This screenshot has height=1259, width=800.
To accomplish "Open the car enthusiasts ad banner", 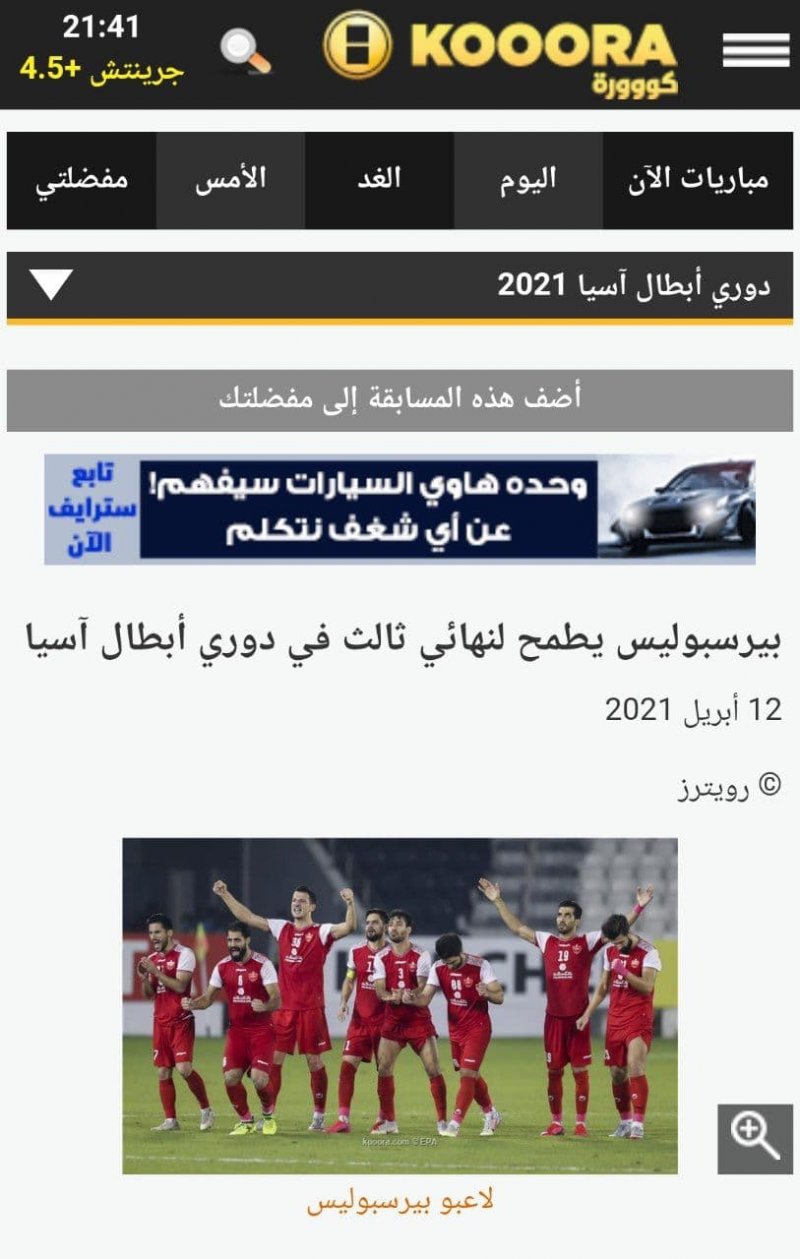I will [400, 509].
